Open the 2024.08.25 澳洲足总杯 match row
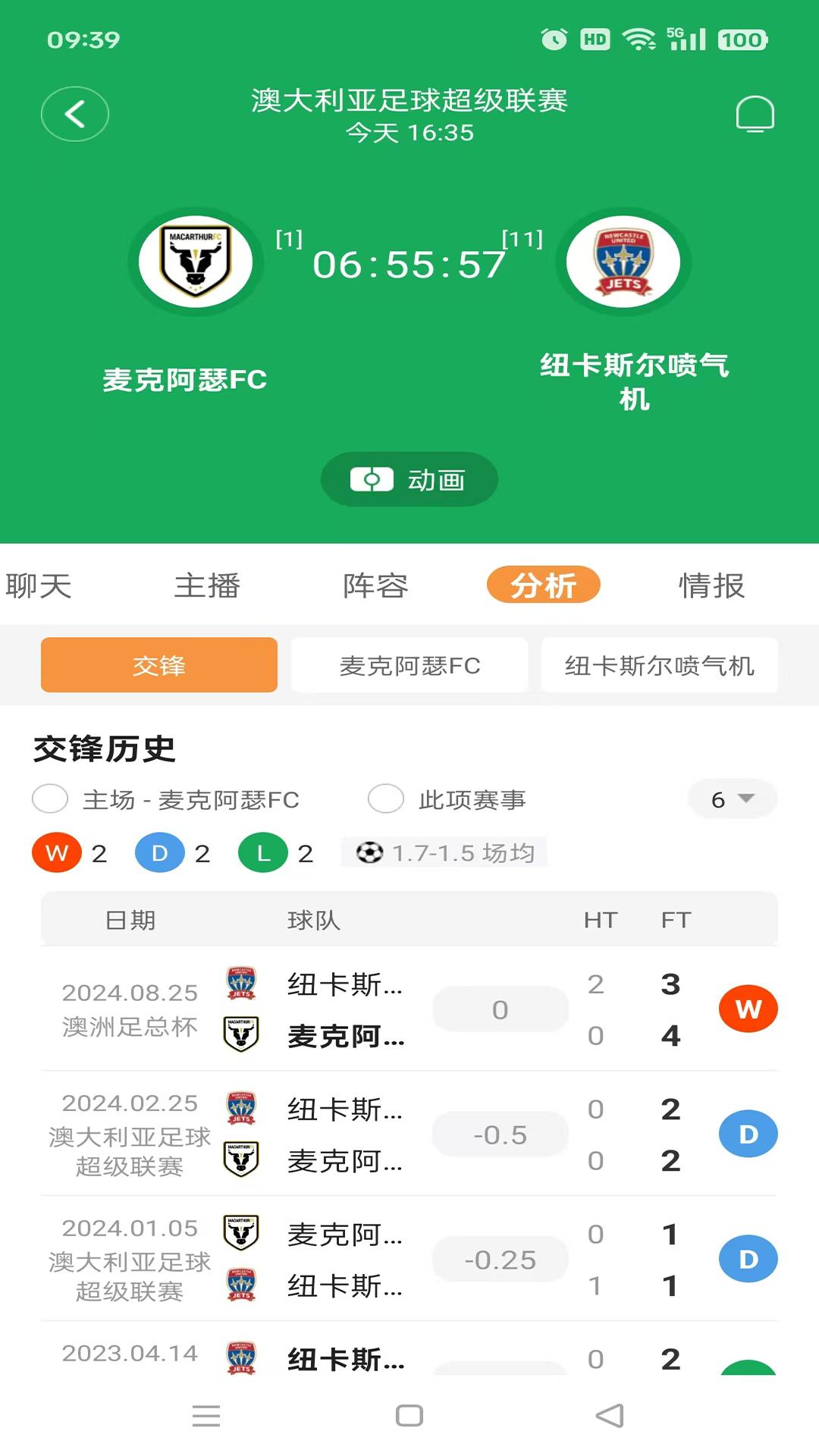The height and width of the screenshot is (1456, 819). [x=409, y=1009]
